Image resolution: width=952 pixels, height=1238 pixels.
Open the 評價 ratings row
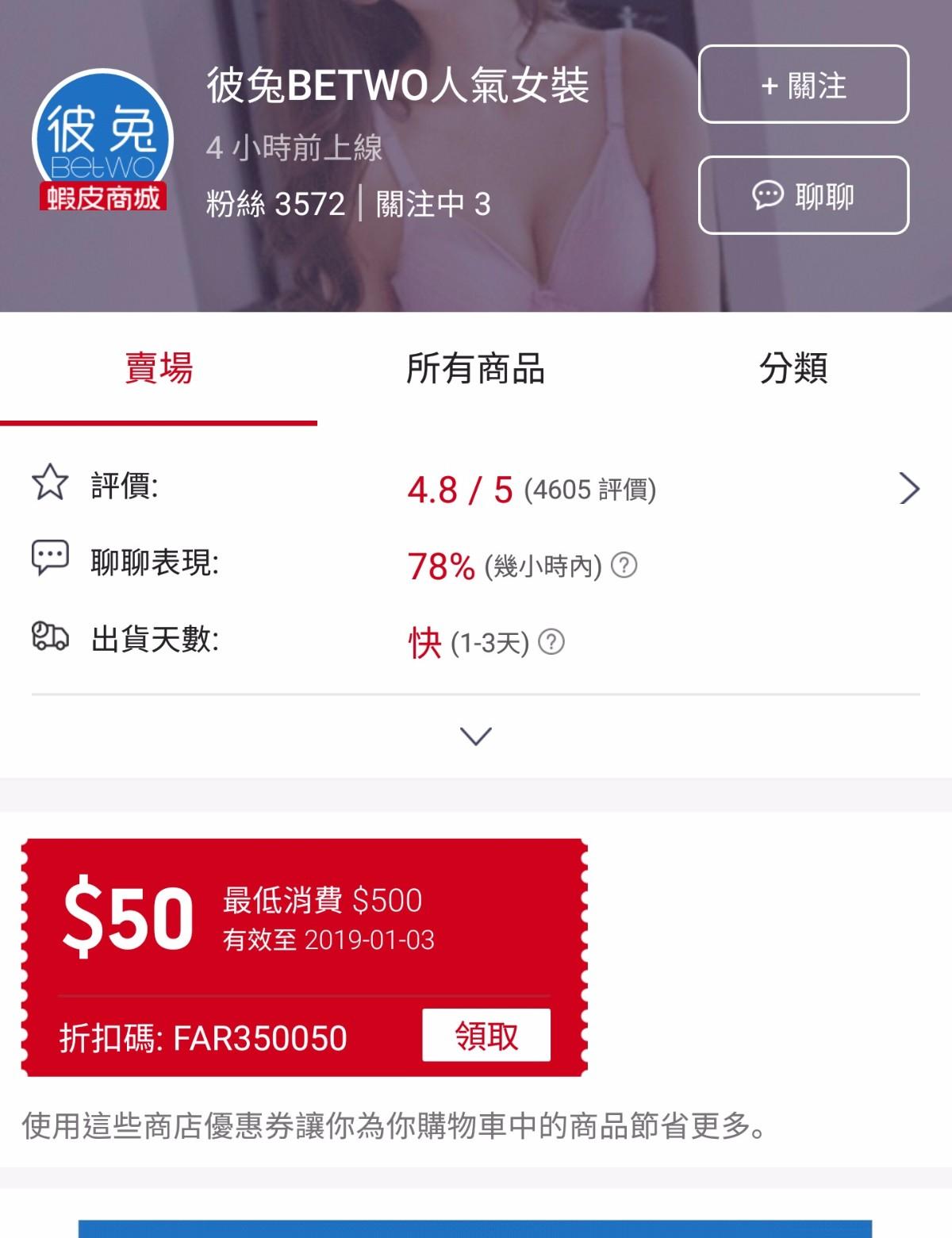tap(476, 488)
